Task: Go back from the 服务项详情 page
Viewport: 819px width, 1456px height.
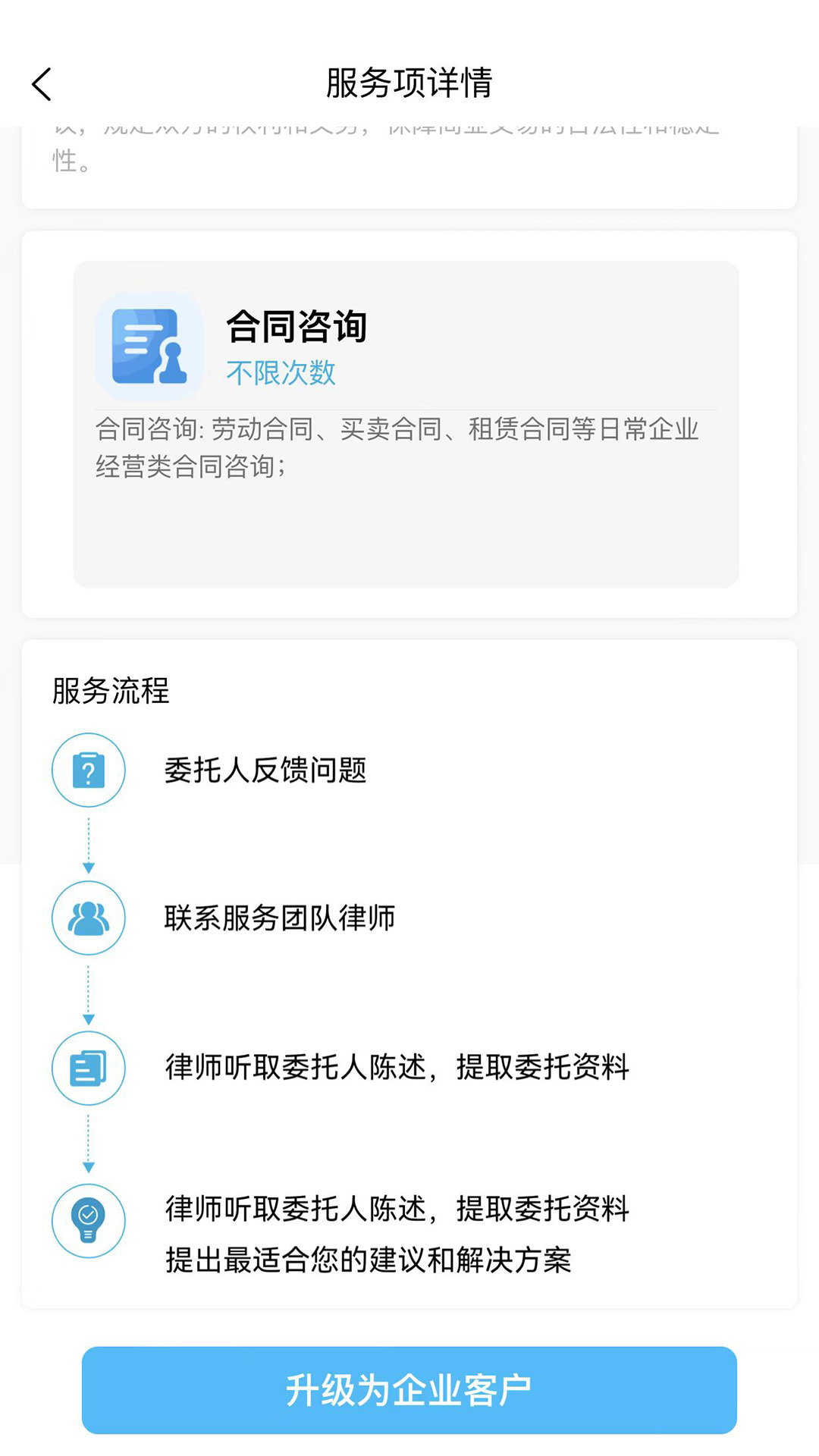Action: point(42,84)
